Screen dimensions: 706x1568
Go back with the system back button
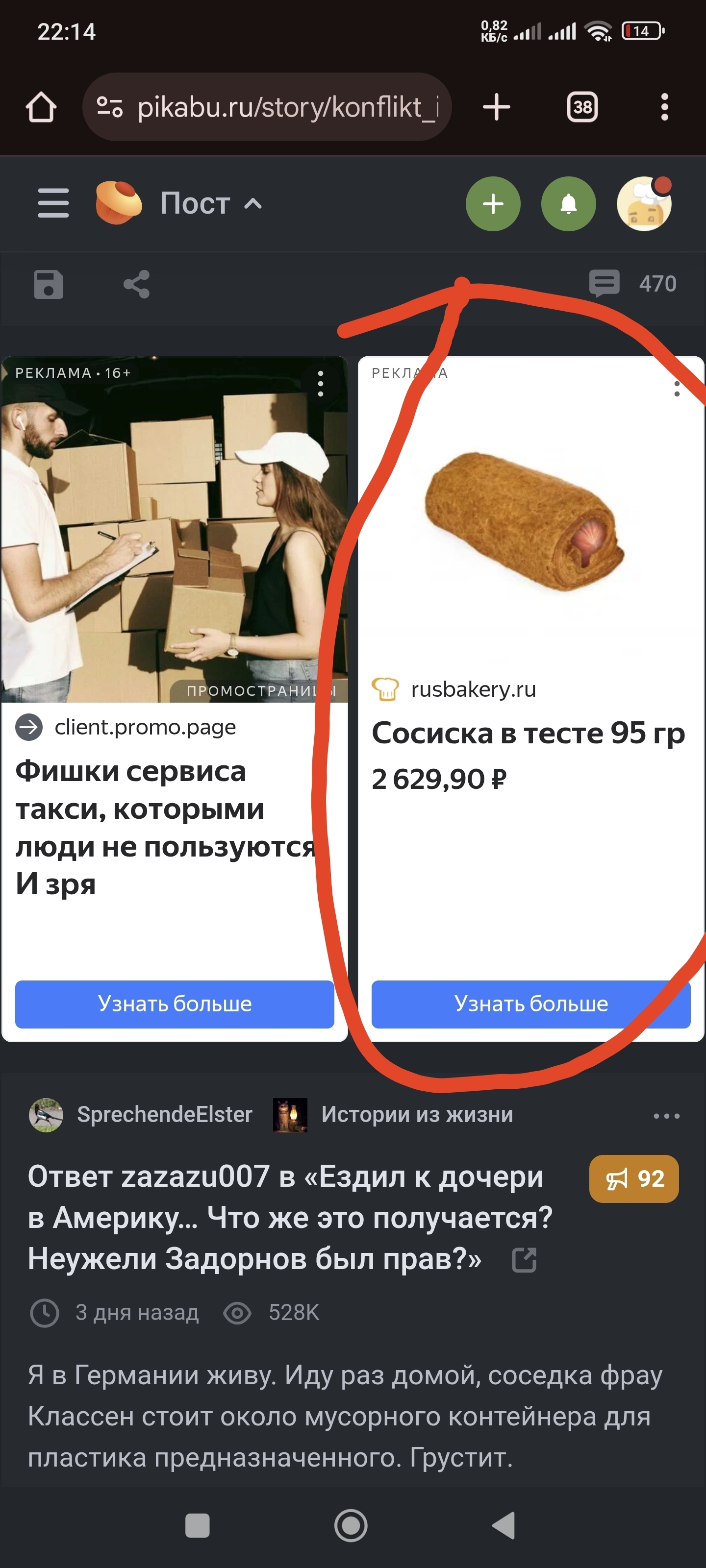(504, 1526)
